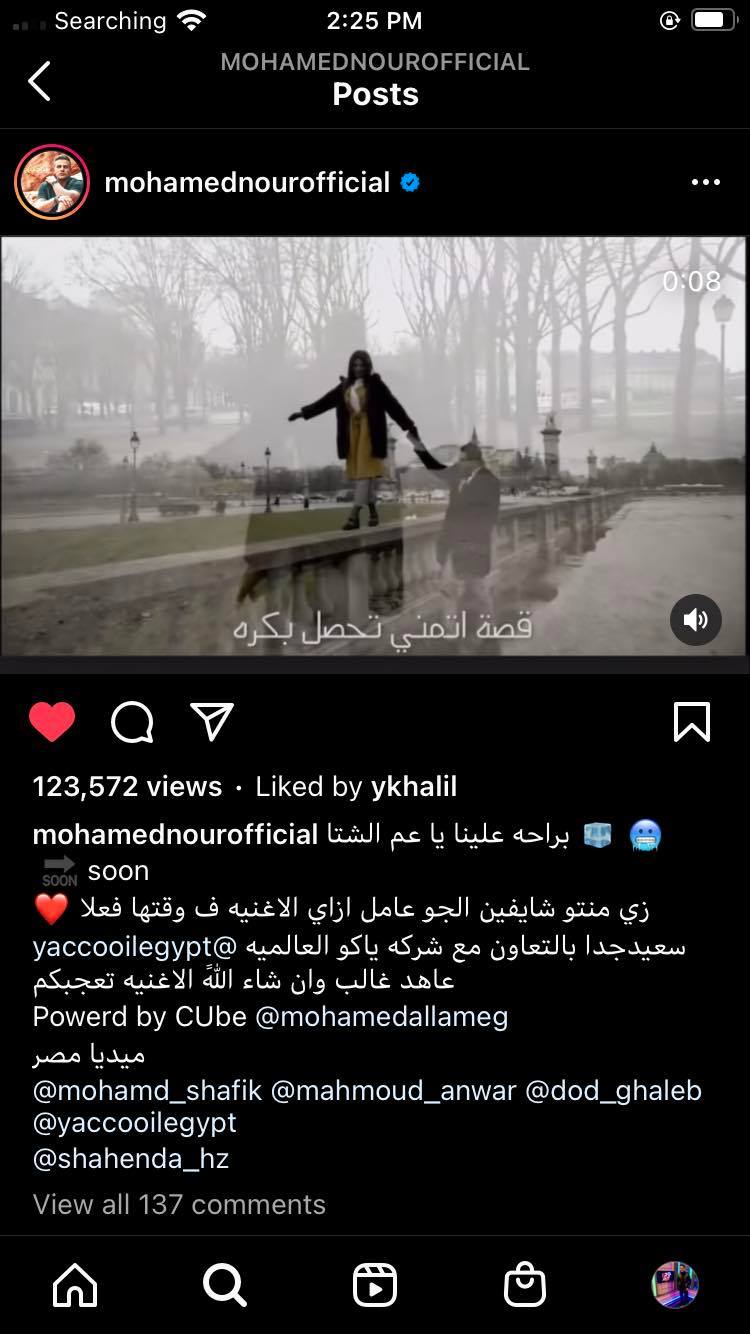The width and height of the screenshot is (750, 1334).
Task: Save the post with the bookmark icon
Action: [x=692, y=722]
